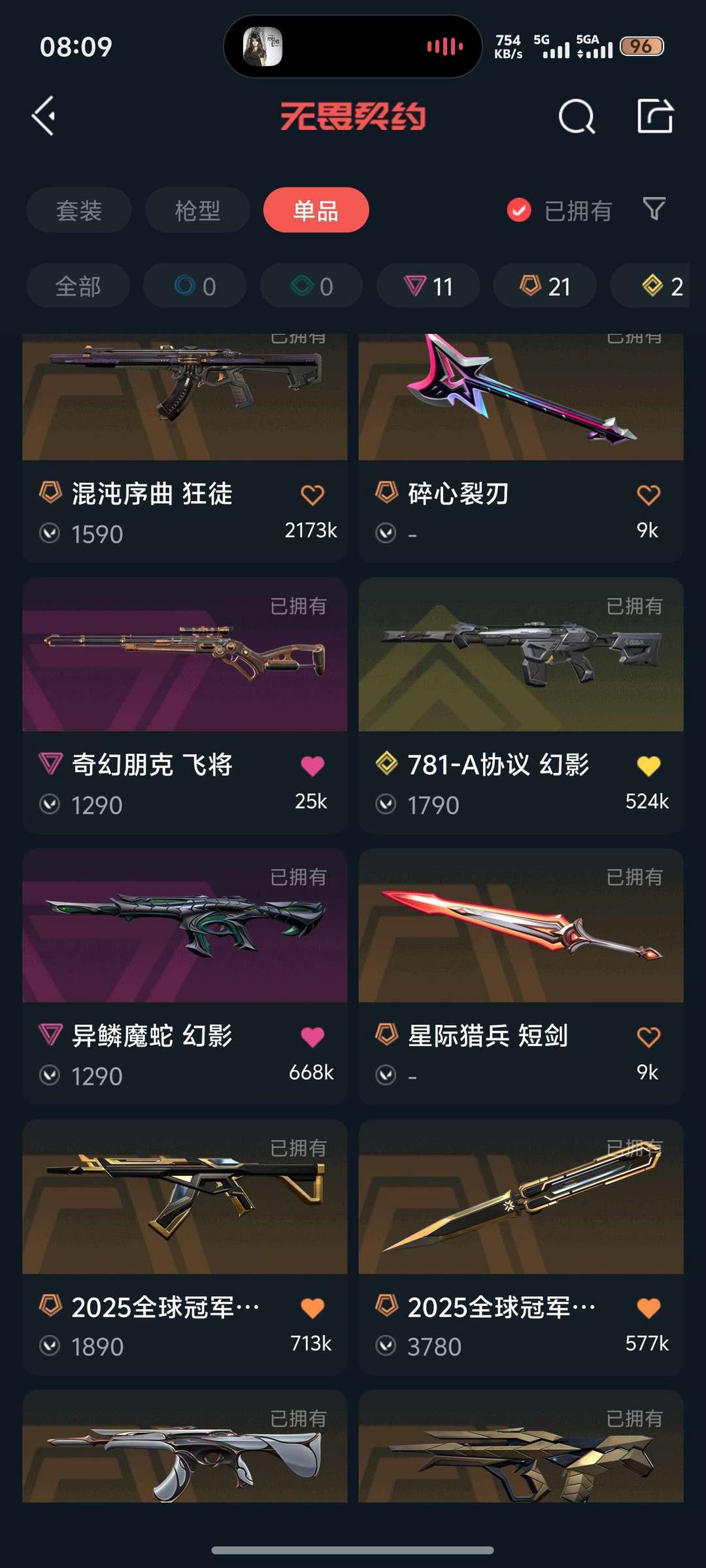Filter by the orange tier chip showing 21
The width and height of the screenshot is (706, 1568).
pos(545,286)
